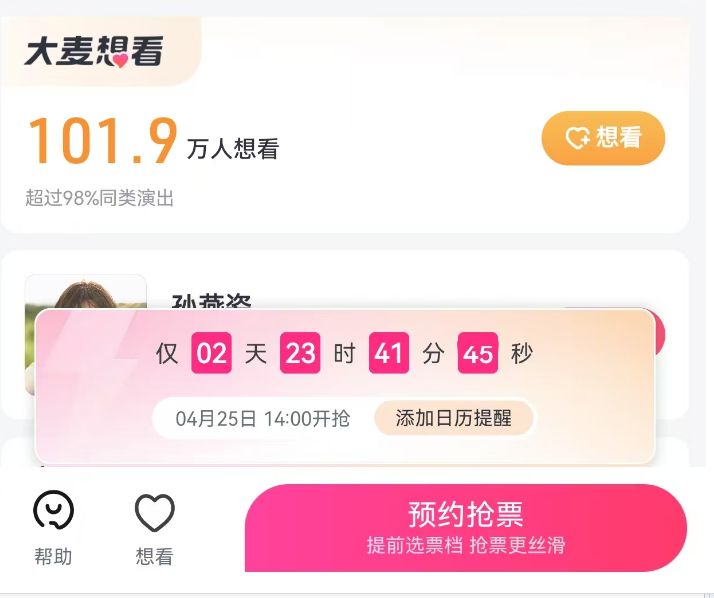Tap 预约抢票 to reserve tickets
The height and width of the screenshot is (598, 714).
[x=465, y=527]
